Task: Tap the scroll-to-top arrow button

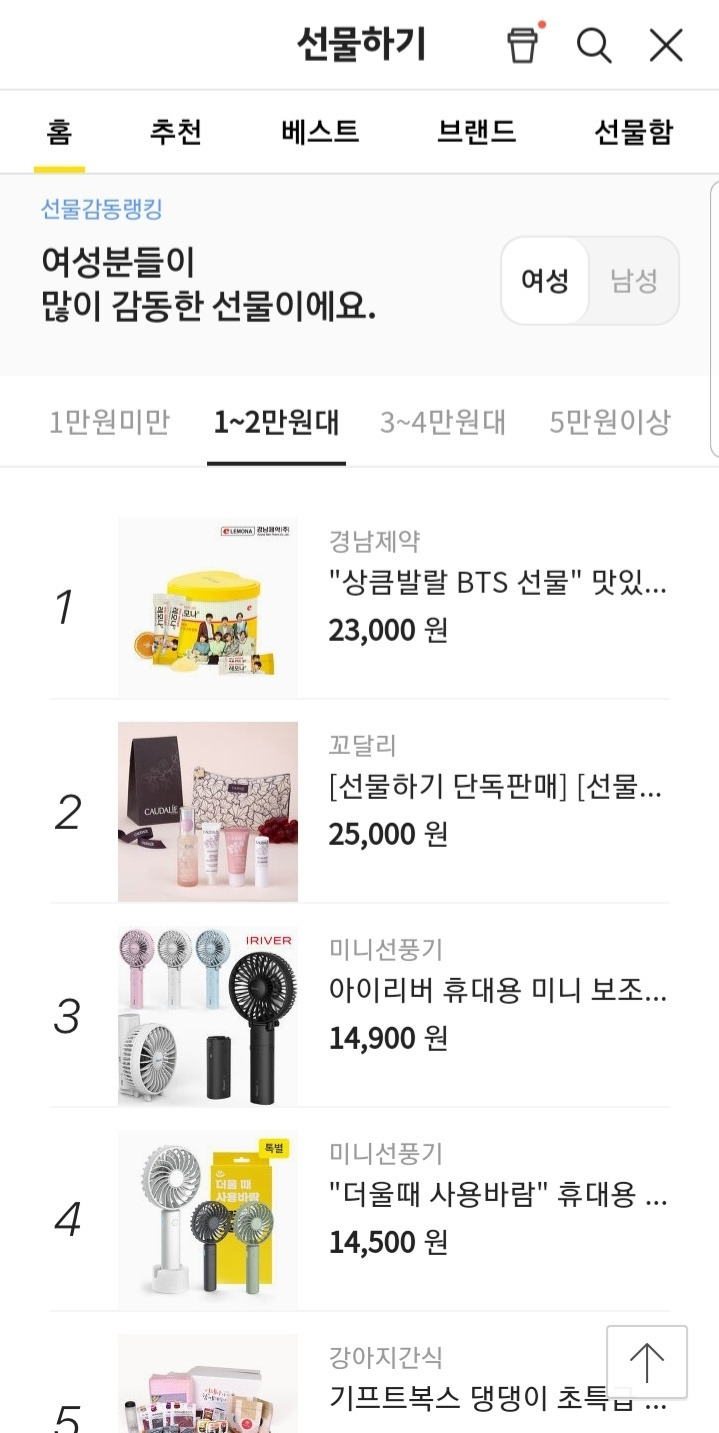Action: click(x=647, y=1362)
